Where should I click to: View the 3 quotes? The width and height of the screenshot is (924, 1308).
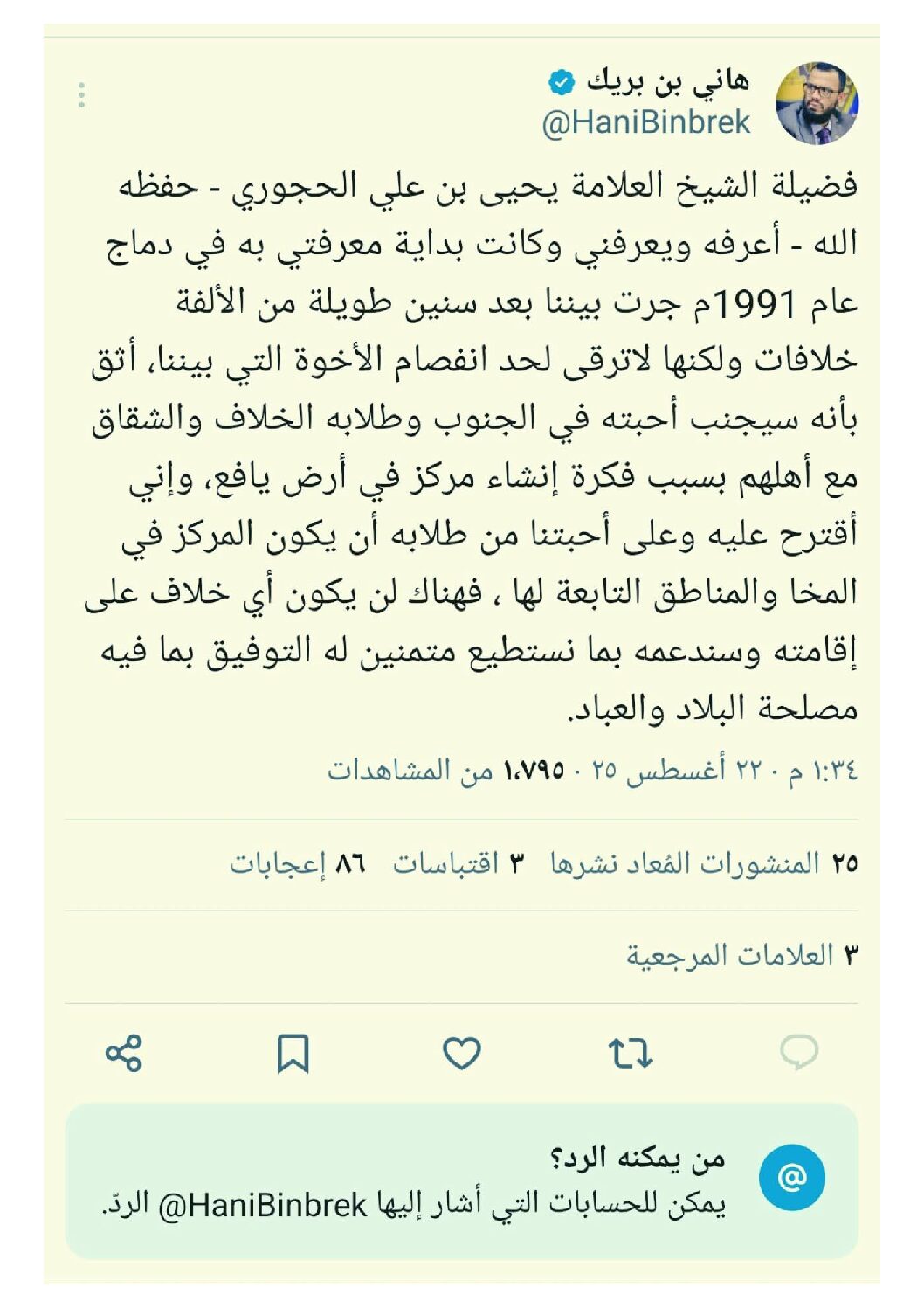point(459,863)
